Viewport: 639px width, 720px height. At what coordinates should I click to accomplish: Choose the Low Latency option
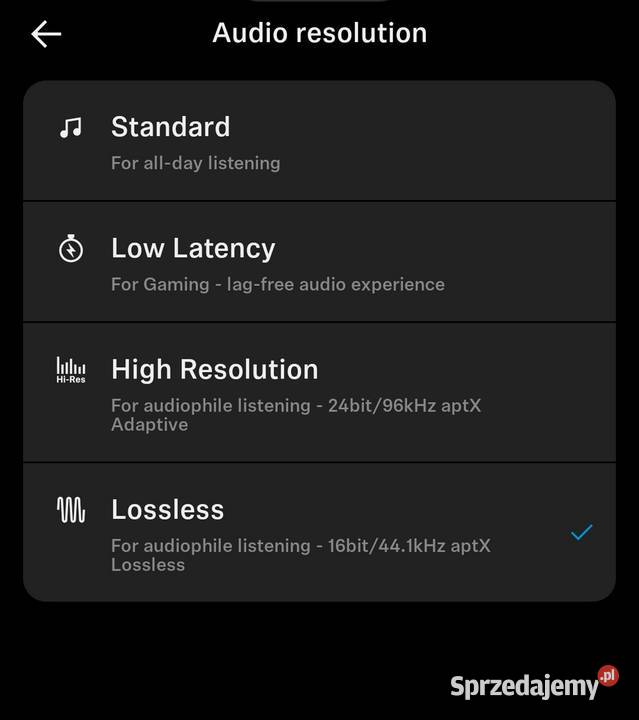[319, 263]
